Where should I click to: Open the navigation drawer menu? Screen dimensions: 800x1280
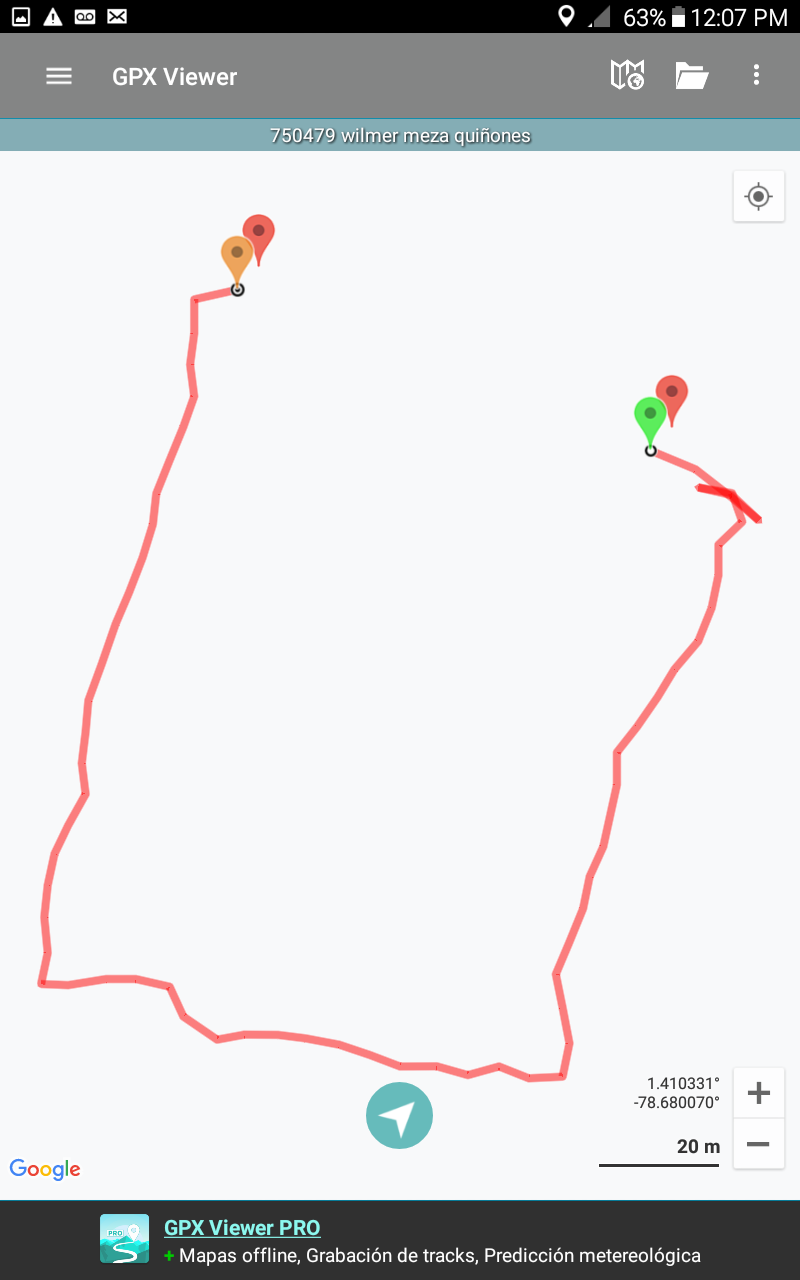point(59,76)
